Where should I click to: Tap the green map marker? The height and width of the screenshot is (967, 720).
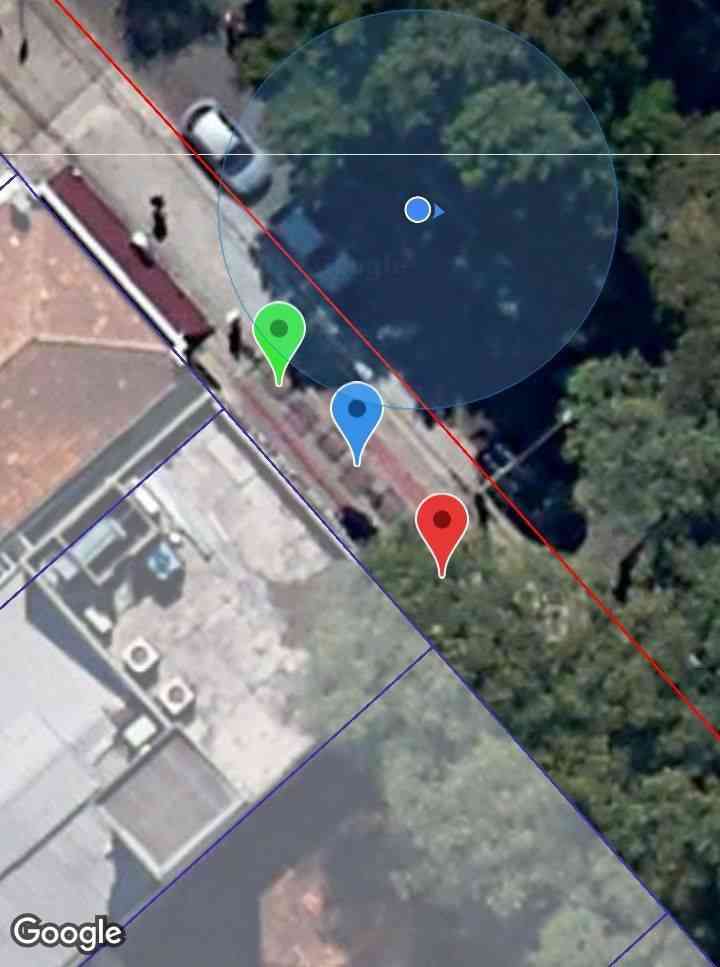click(x=278, y=333)
